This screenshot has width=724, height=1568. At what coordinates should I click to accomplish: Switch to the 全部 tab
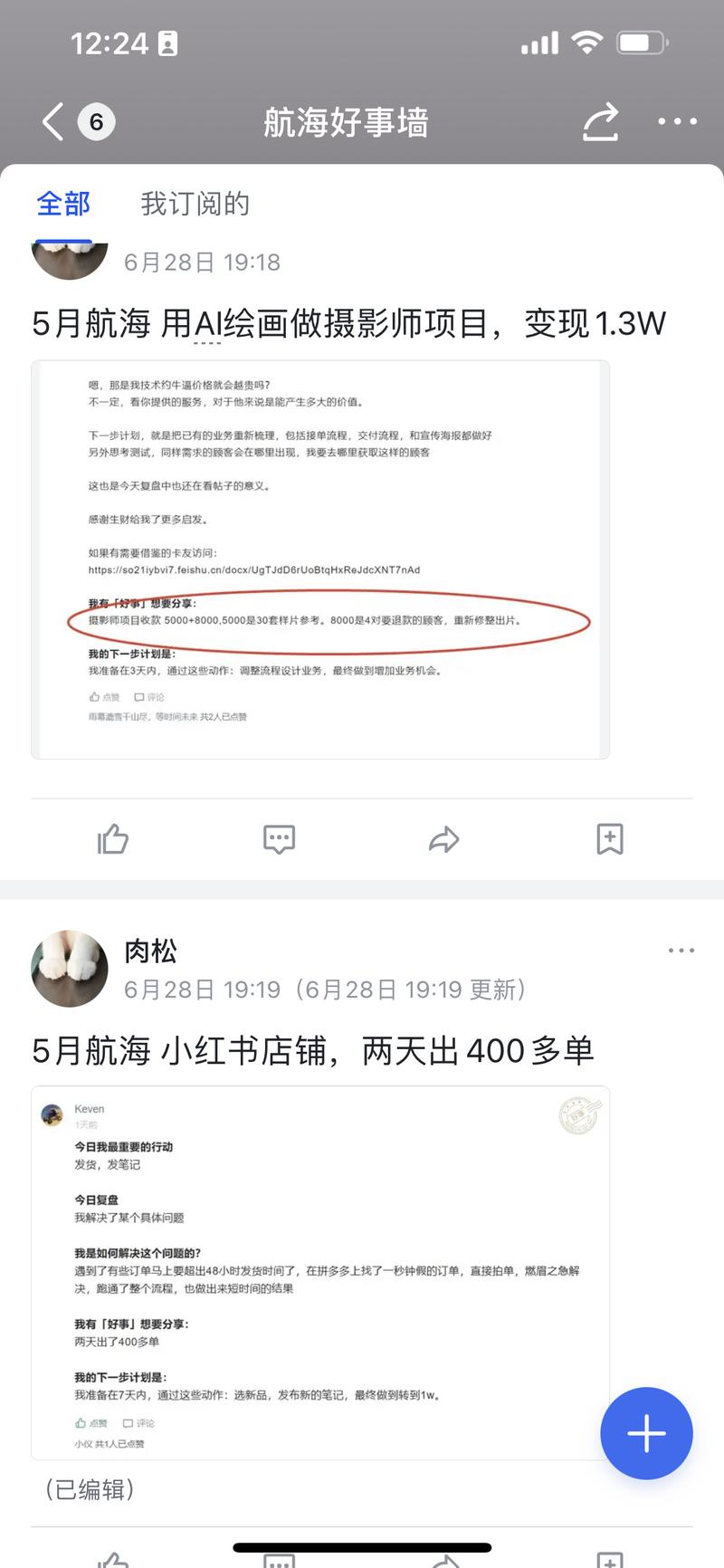pyautogui.click(x=62, y=204)
